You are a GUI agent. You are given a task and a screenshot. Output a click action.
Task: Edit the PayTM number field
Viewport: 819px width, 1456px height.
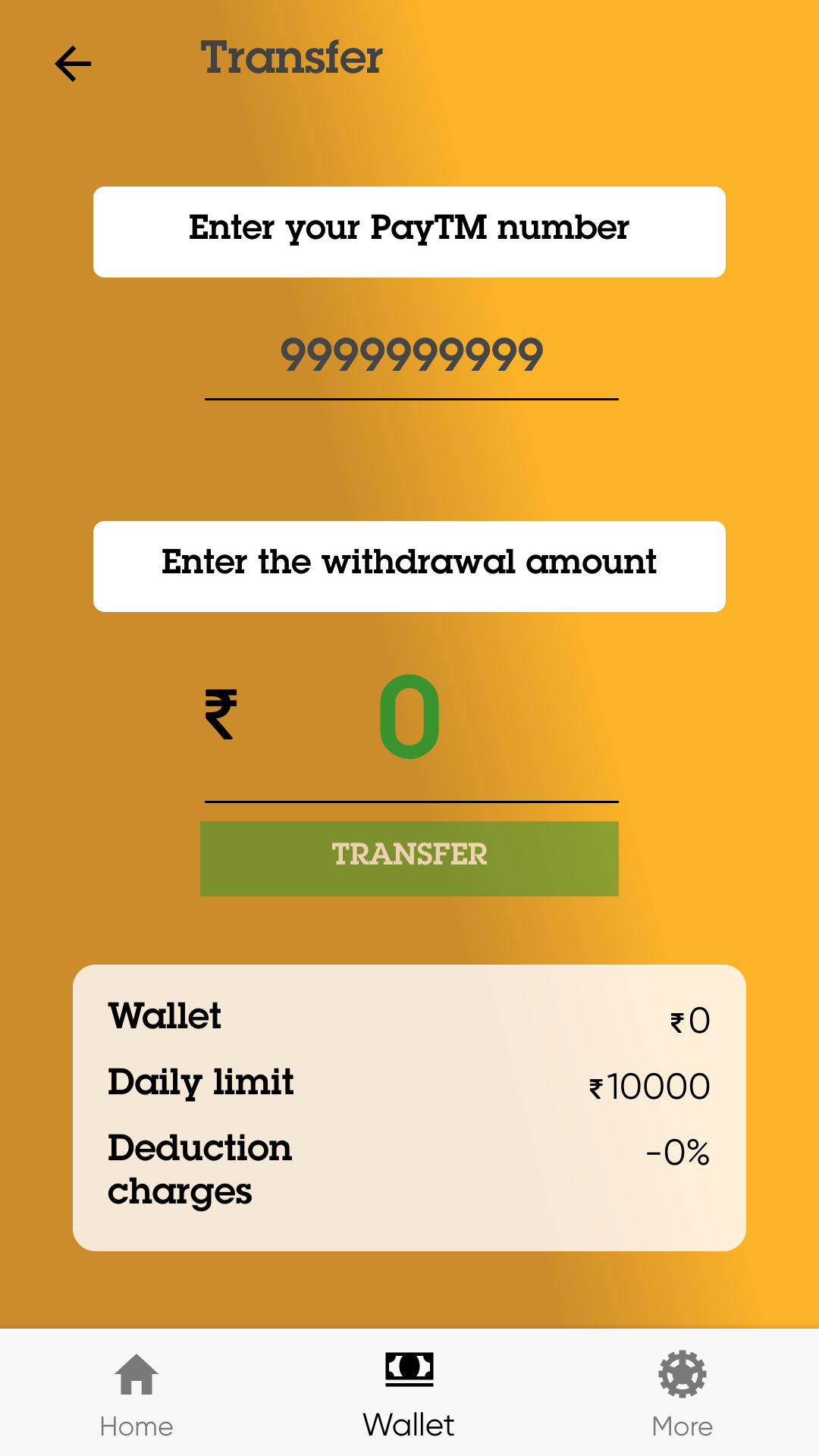pos(412,356)
